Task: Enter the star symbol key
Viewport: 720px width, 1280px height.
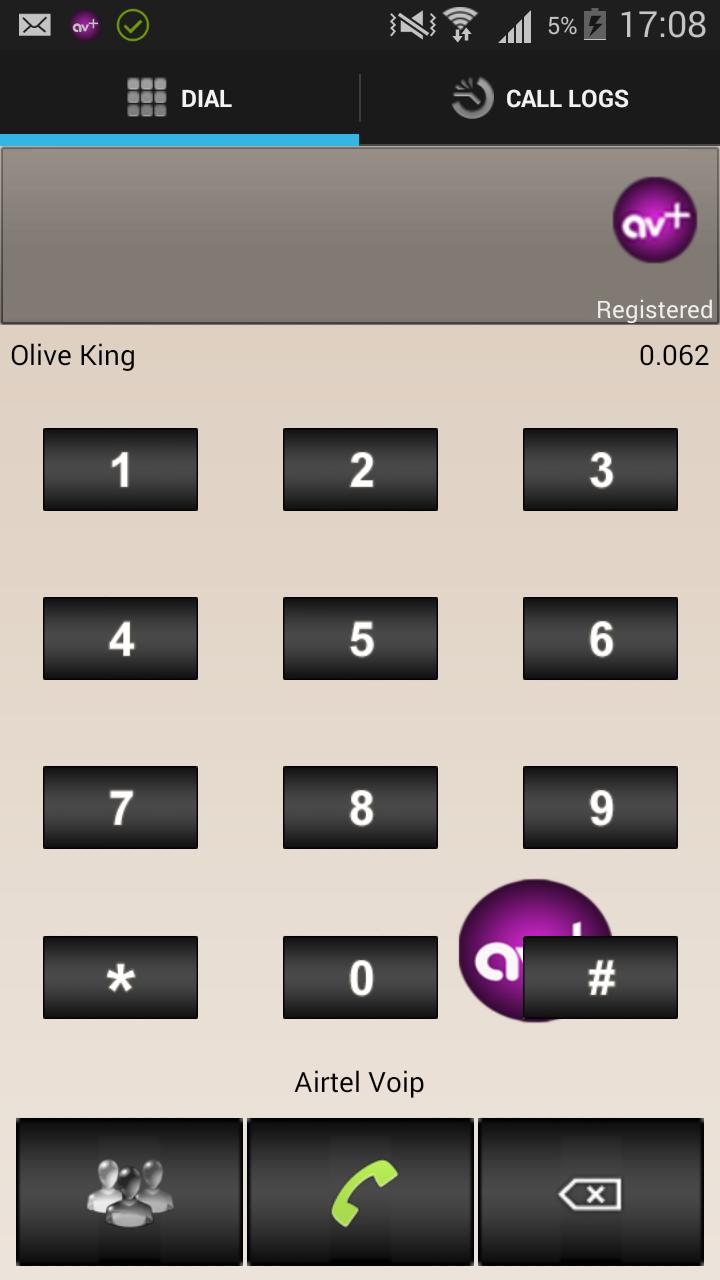Action: [x=120, y=977]
